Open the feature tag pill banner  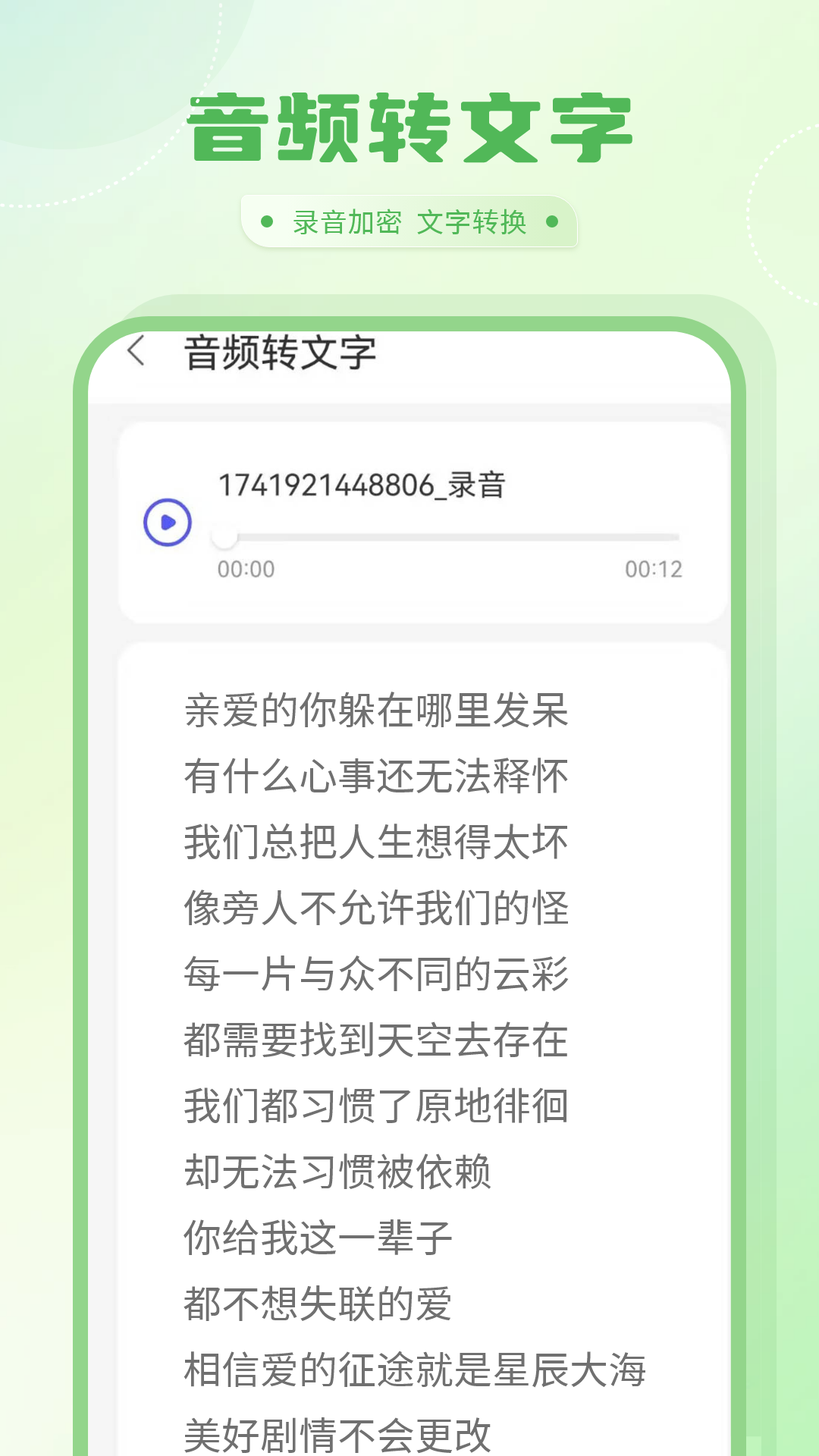[408, 221]
